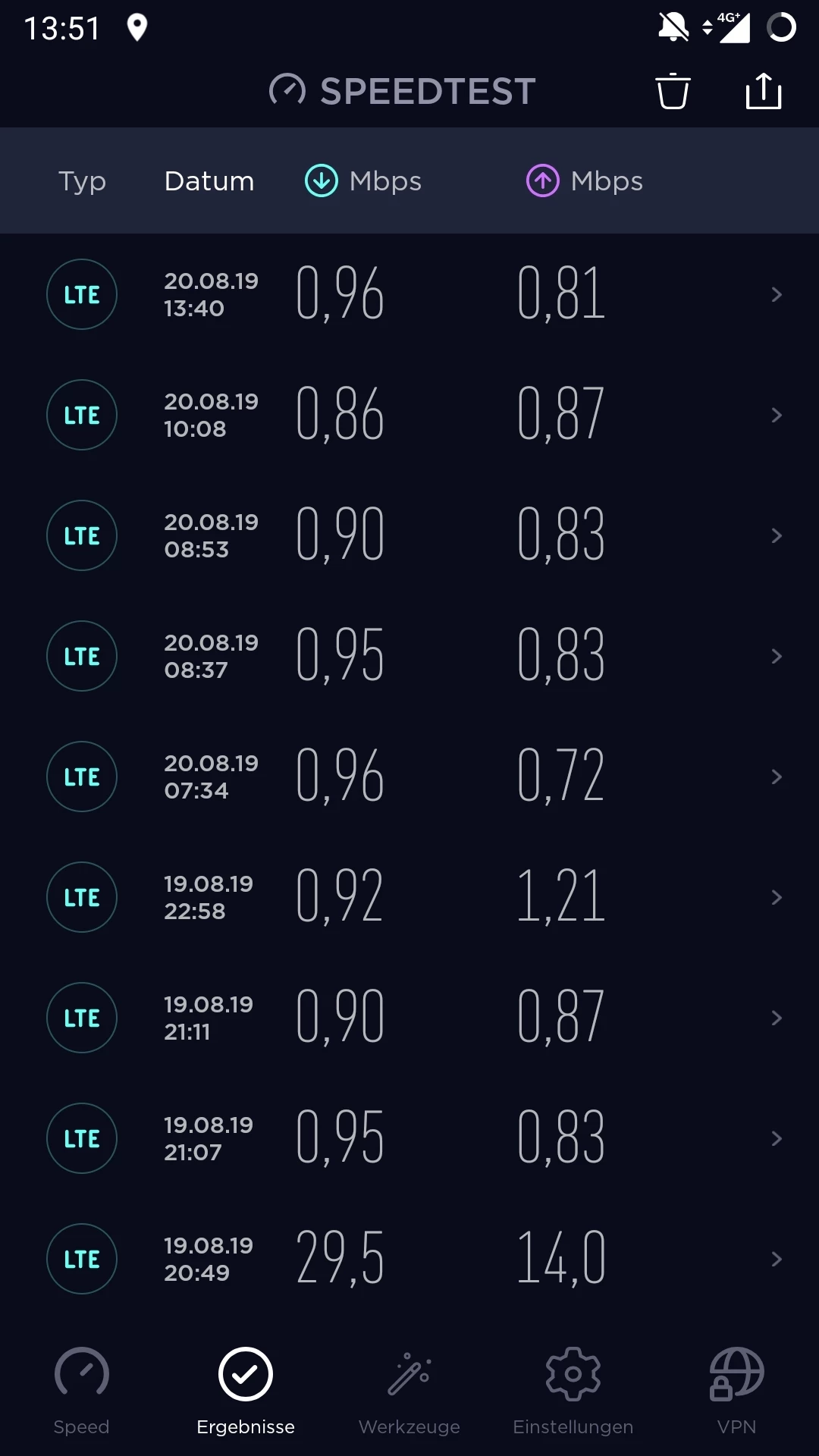This screenshot has height=1456, width=819.
Task: Sort by download Mbps column
Action: 363,181
